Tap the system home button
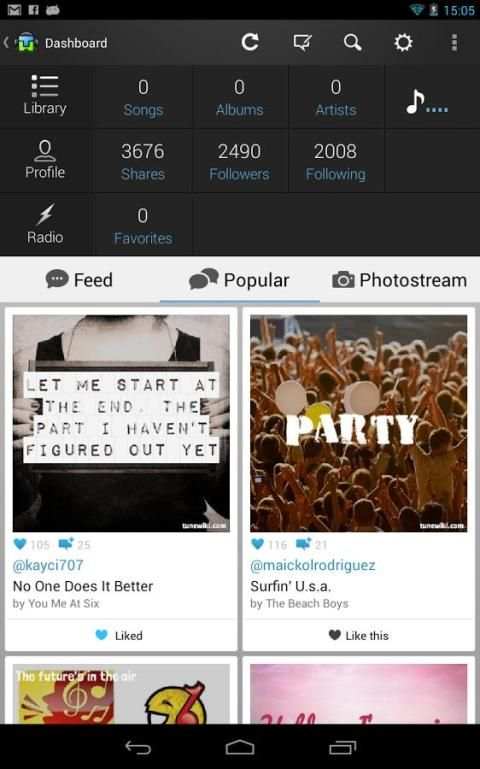The height and width of the screenshot is (769, 480). tap(240, 747)
